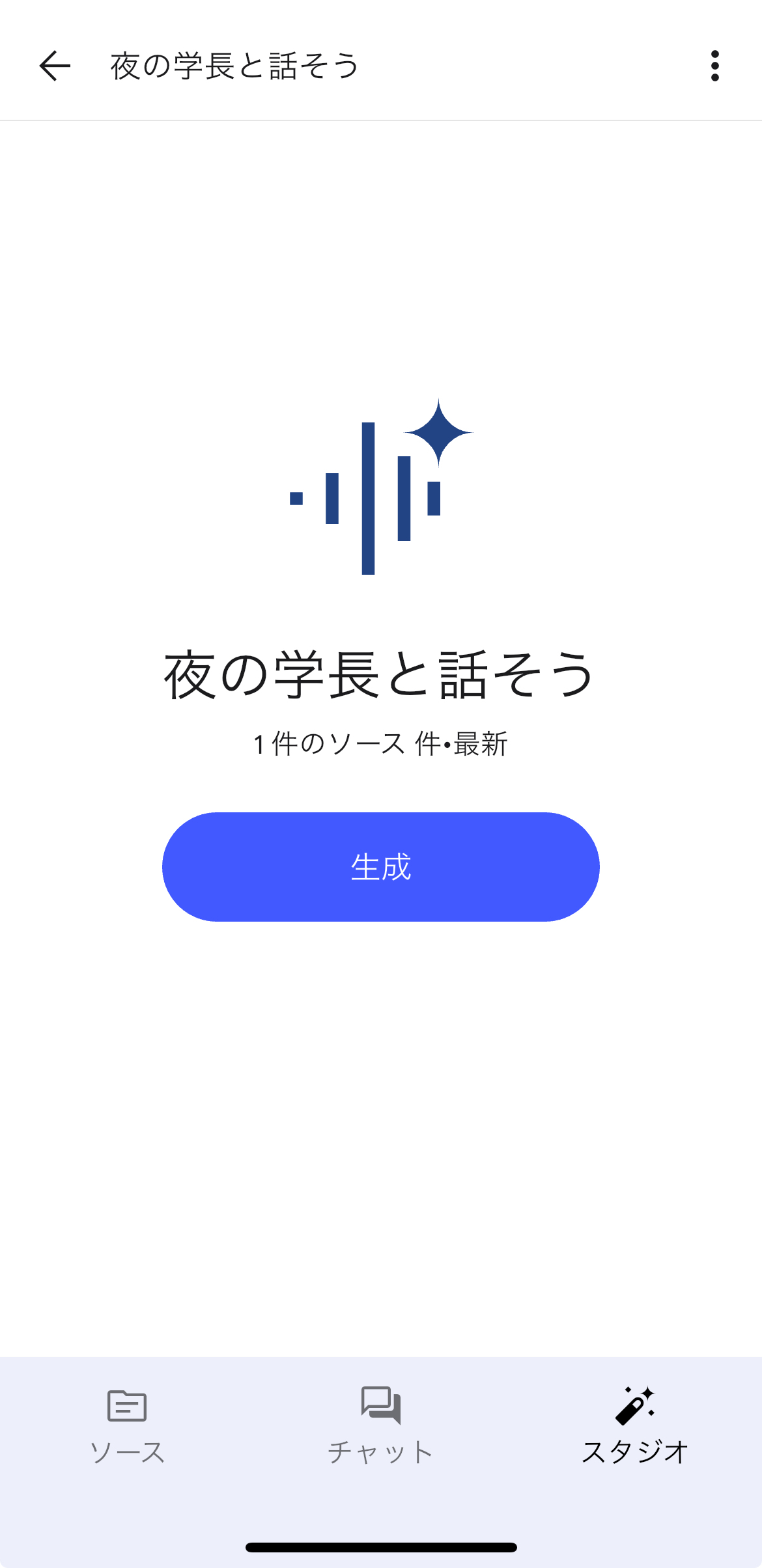The image size is (762, 1568).
Task: Tap the 生成 button
Action: [380, 866]
